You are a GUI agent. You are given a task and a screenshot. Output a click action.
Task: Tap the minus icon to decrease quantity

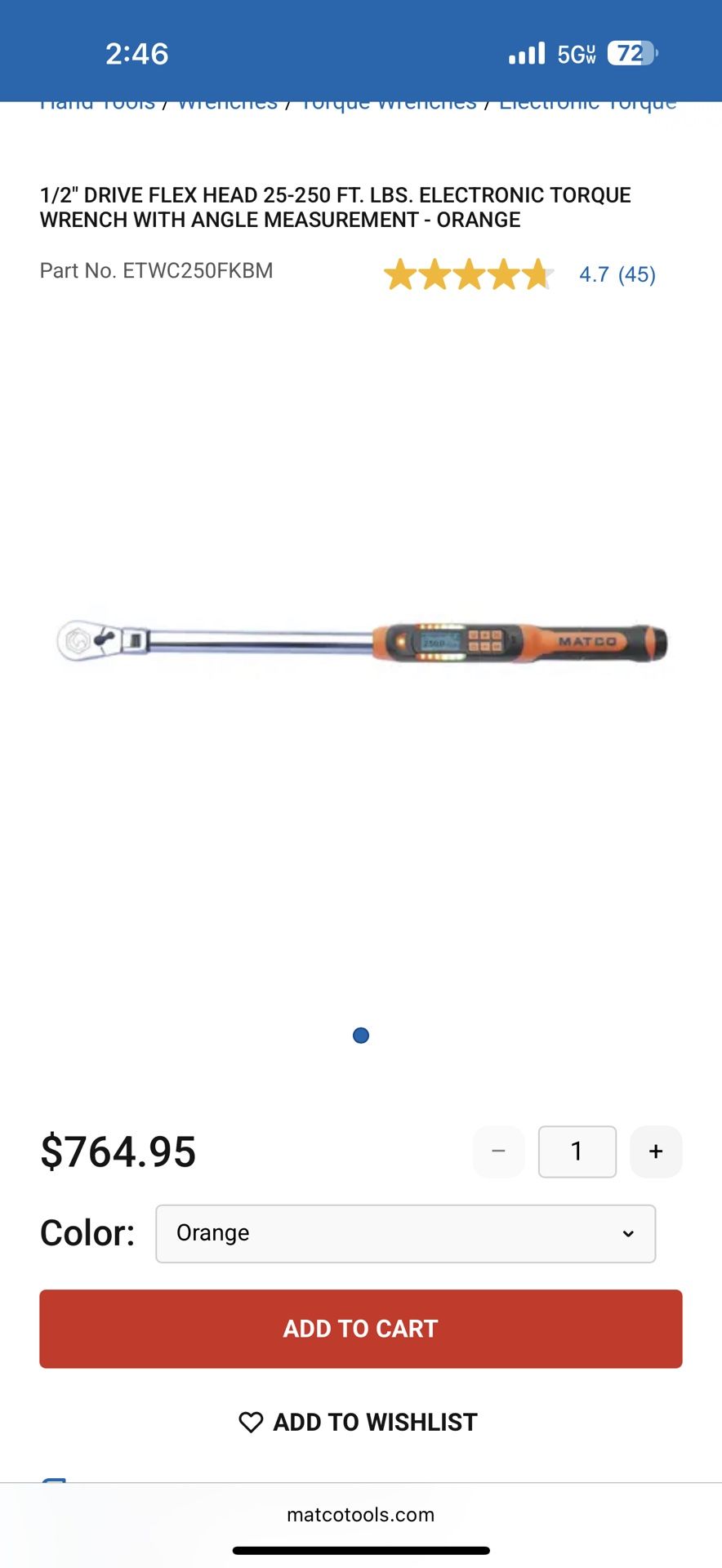tap(498, 1151)
